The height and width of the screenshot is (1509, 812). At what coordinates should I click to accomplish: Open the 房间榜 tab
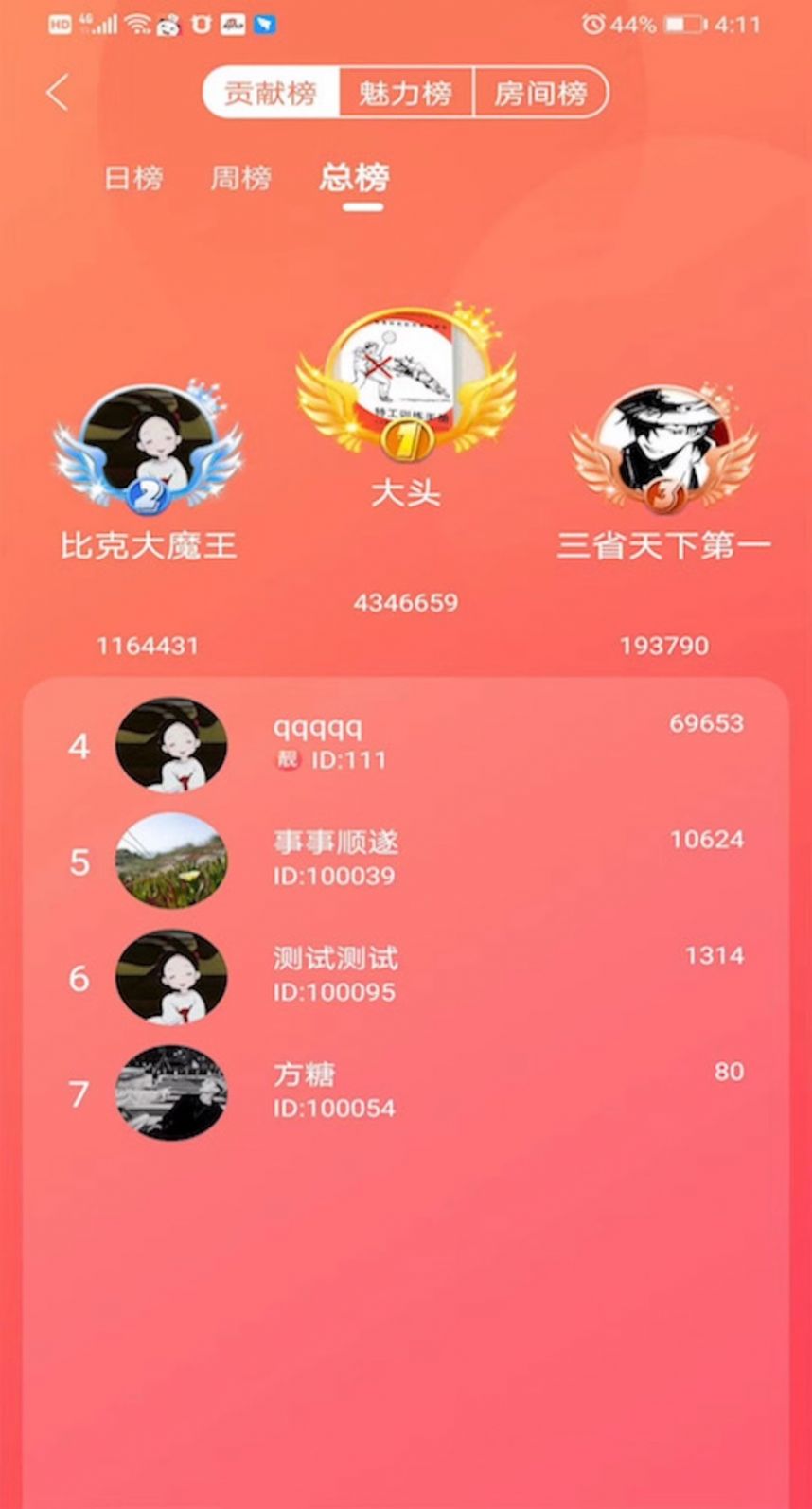[541, 91]
